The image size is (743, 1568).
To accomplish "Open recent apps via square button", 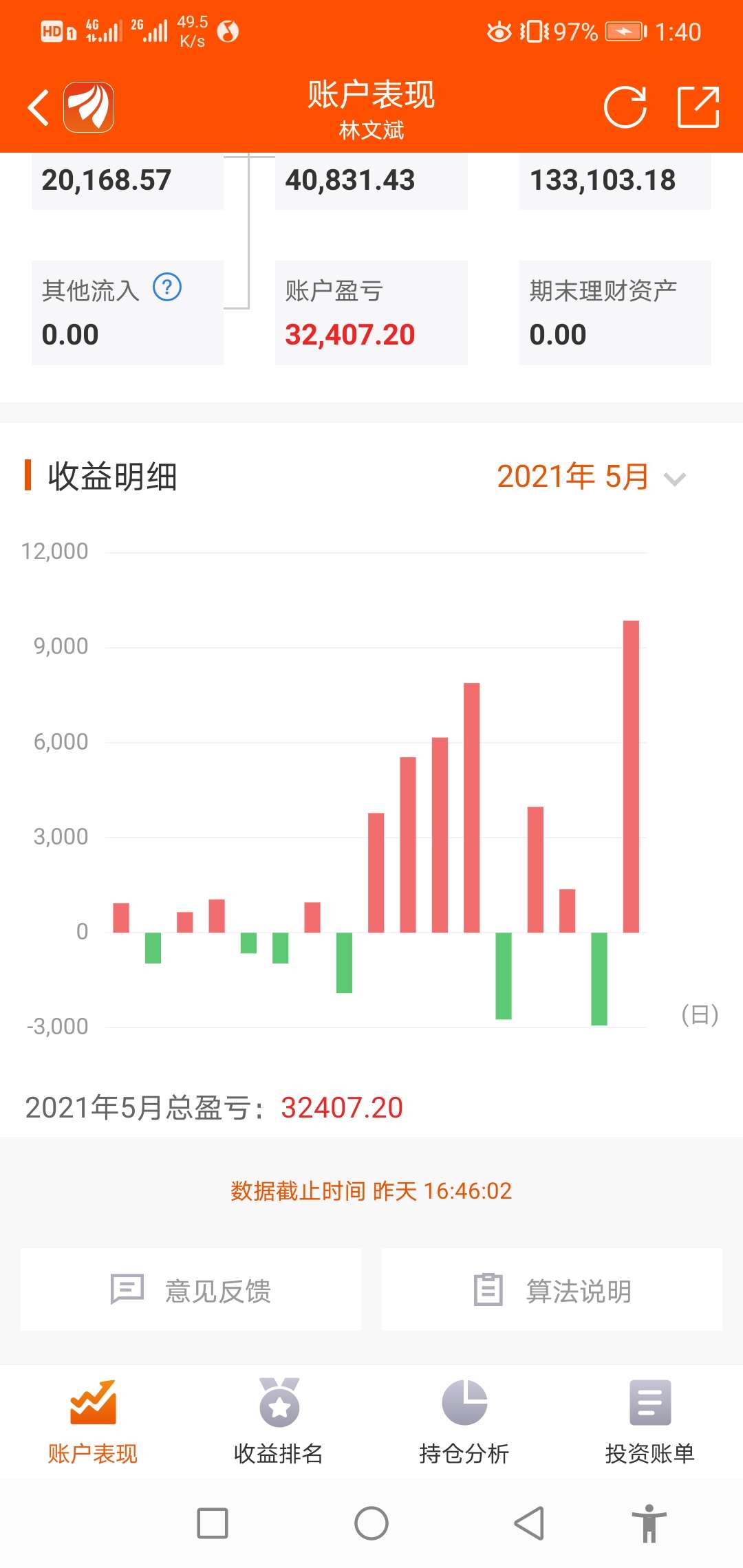I will [x=213, y=1523].
